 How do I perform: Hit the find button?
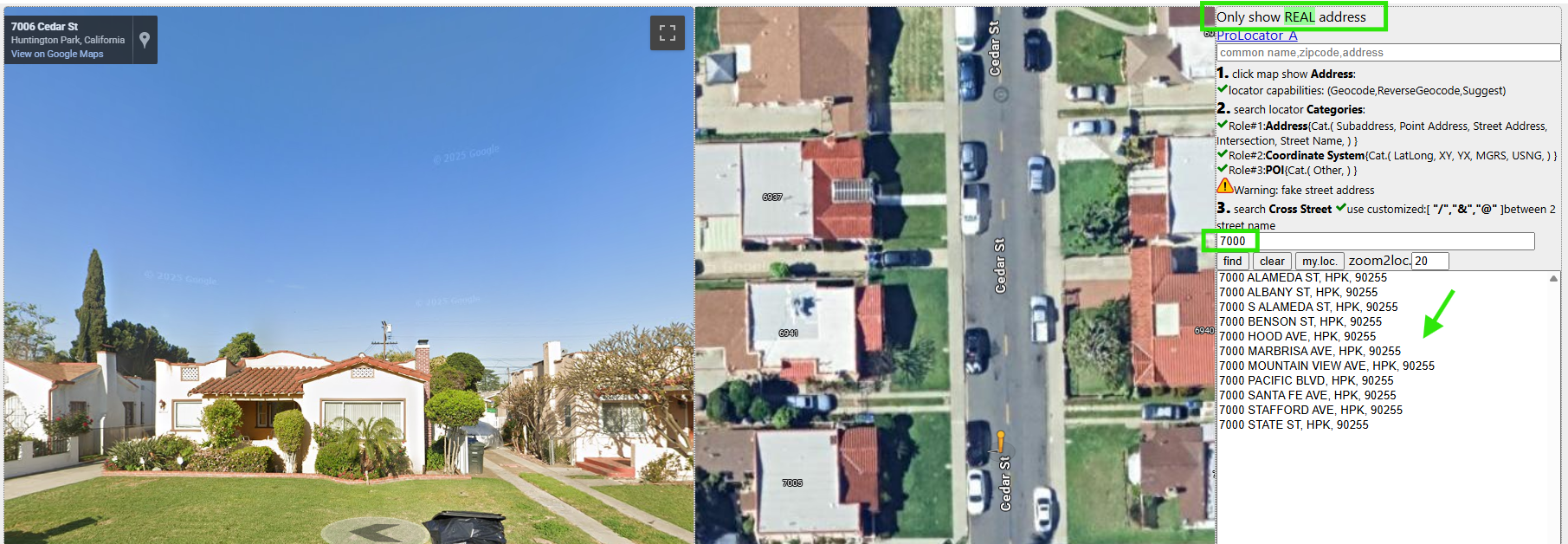pyautogui.click(x=1232, y=261)
